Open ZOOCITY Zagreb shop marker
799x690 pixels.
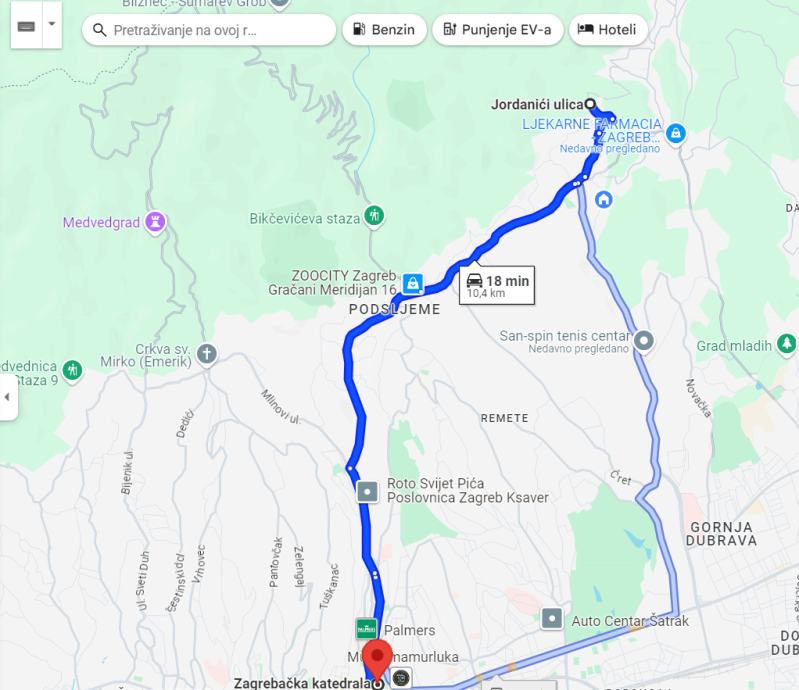coord(412,284)
